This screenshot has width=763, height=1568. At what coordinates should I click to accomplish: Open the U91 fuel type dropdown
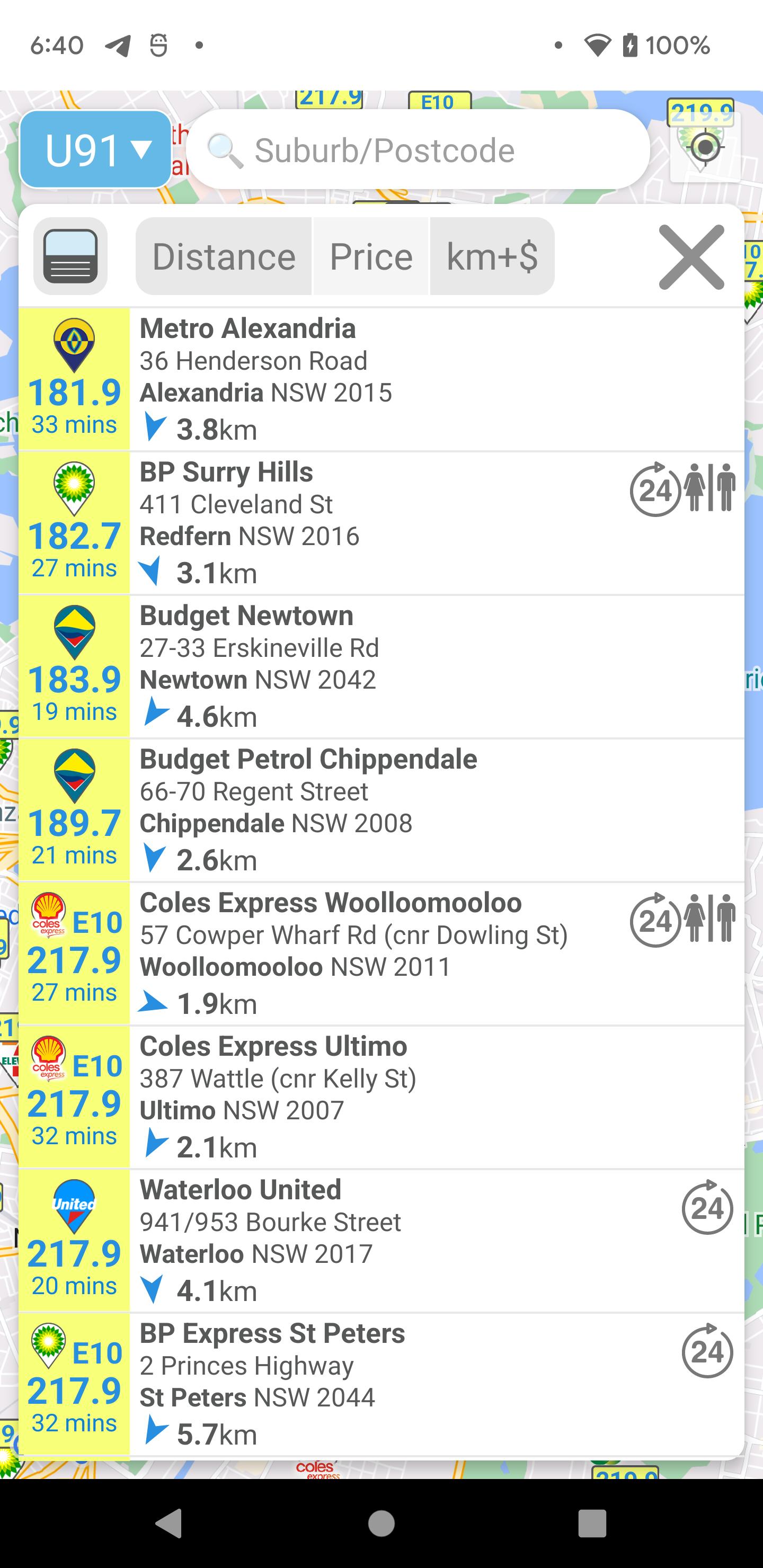pyautogui.click(x=95, y=150)
